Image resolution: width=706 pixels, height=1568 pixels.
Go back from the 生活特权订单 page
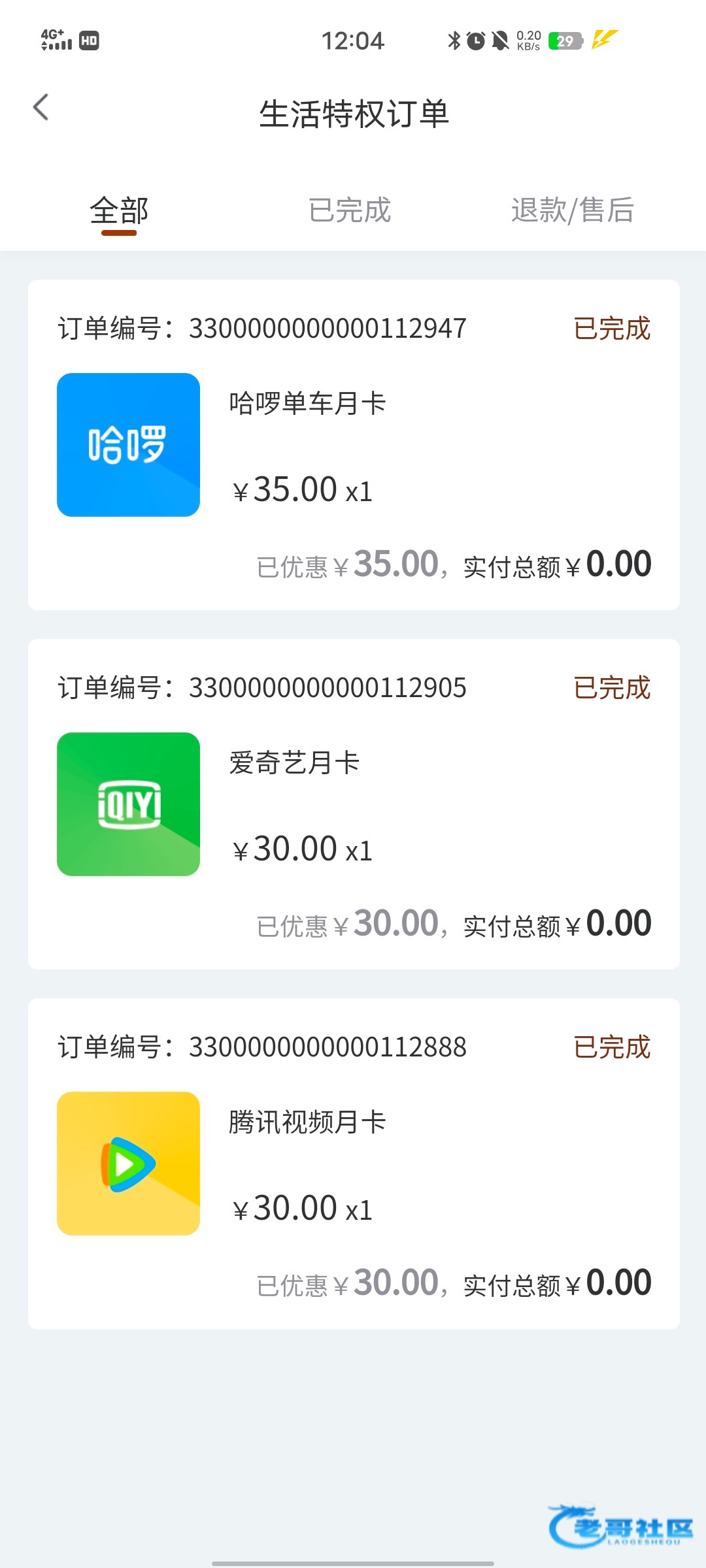click(41, 108)
